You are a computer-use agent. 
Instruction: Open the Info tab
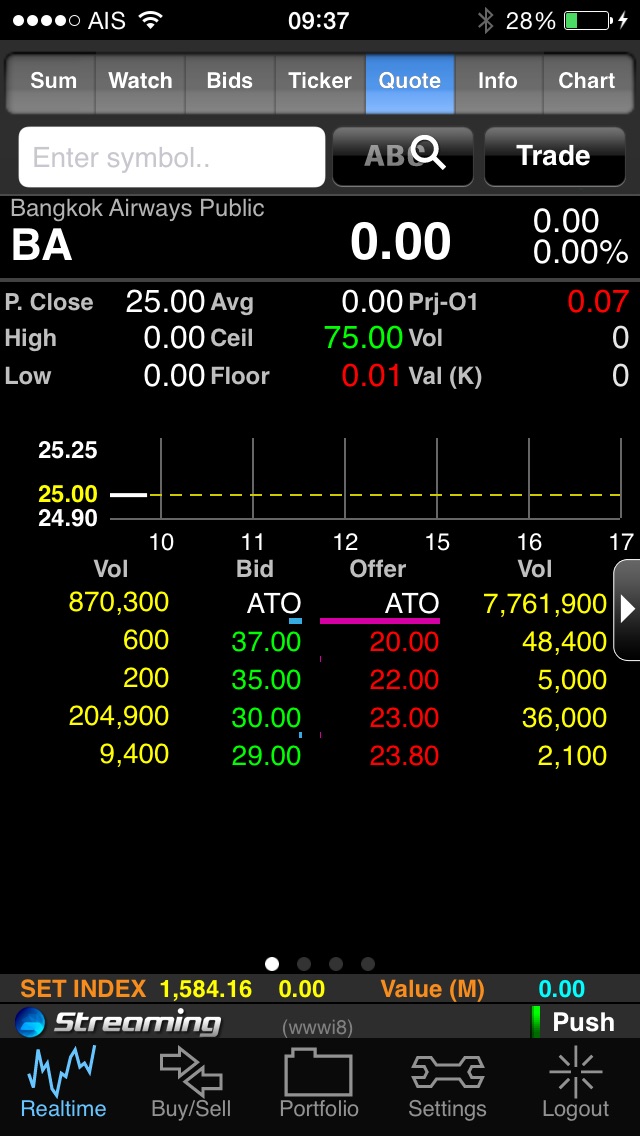tap(498, 80)
